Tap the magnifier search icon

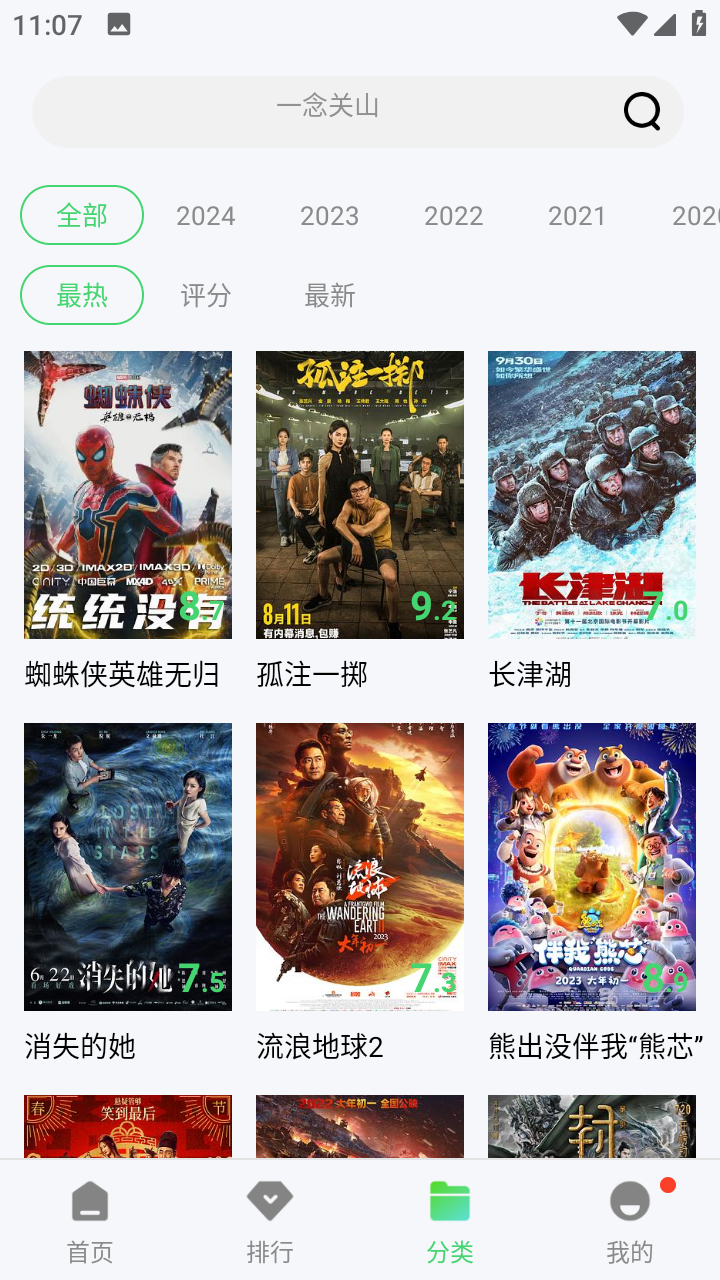tap(641, 111)
